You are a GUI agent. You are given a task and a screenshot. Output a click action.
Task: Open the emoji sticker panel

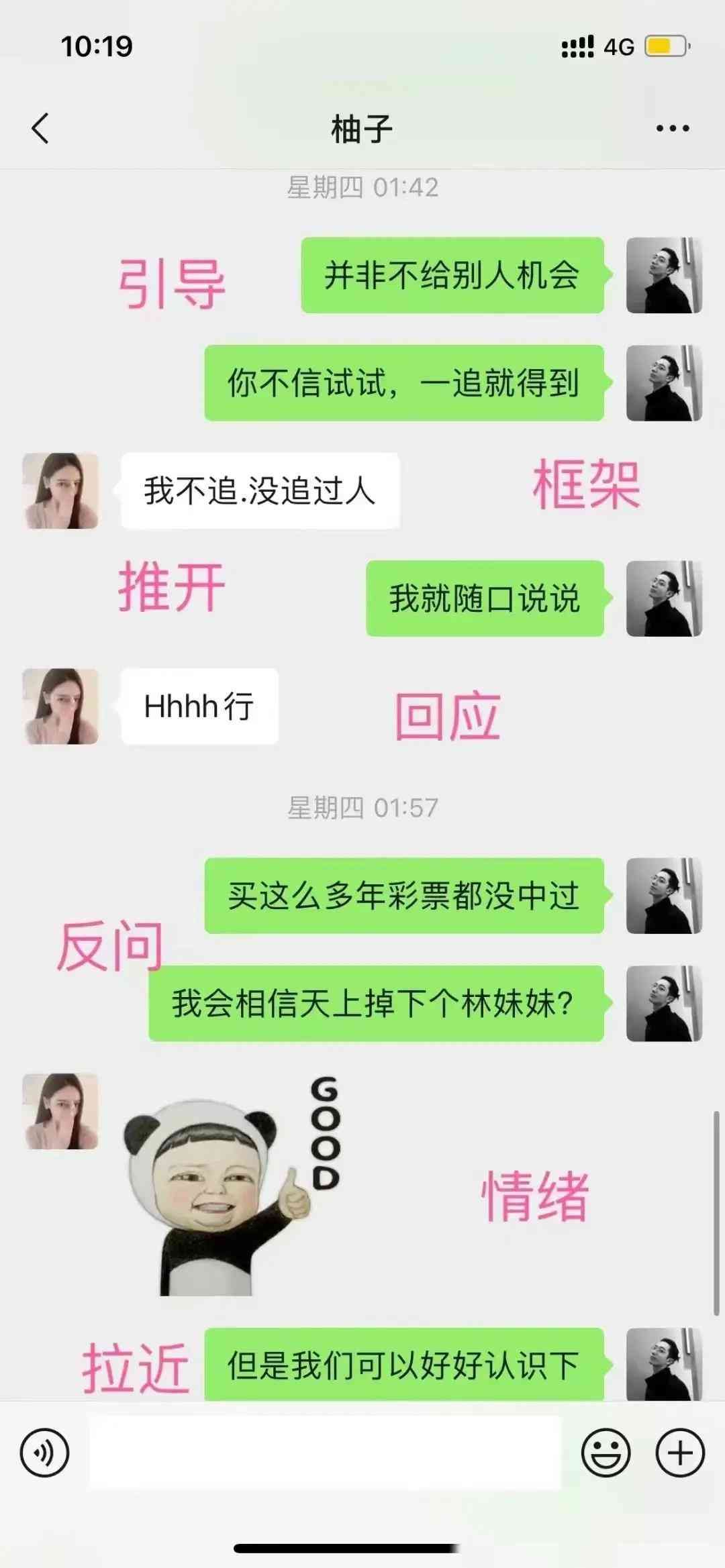click(606, 1453)
